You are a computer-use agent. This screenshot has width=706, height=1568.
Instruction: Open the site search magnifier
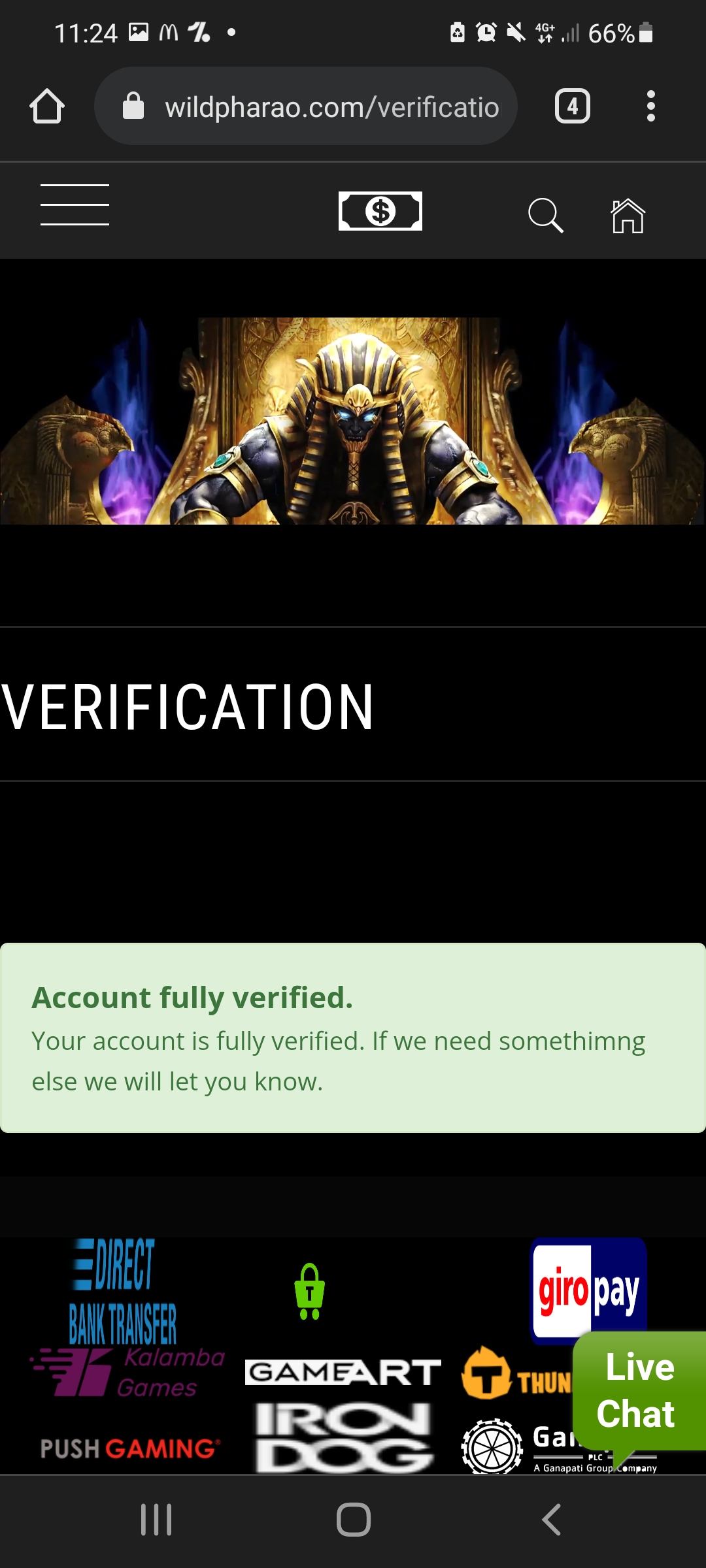pos(545,215)
